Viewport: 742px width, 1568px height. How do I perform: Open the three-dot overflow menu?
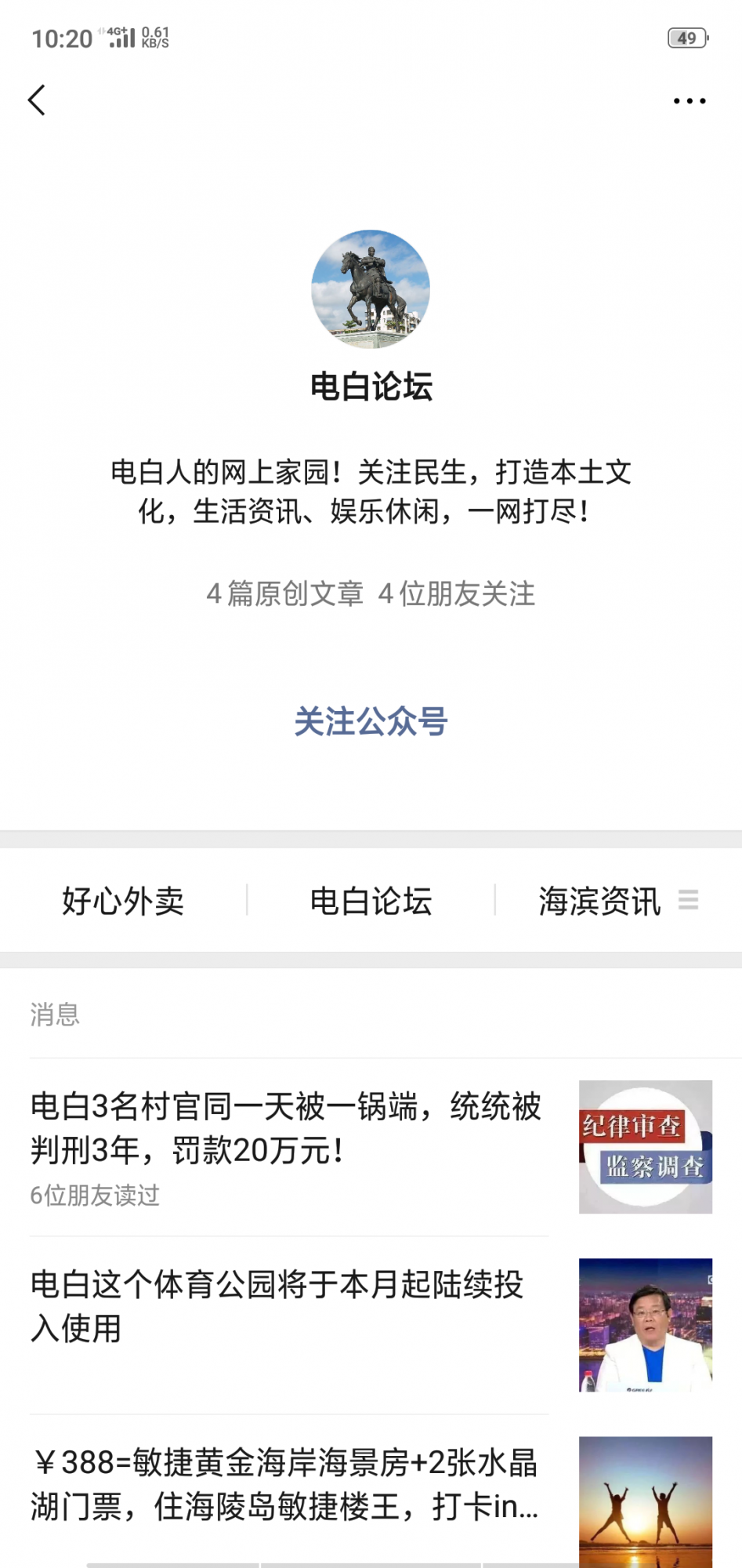pos(690,101)
